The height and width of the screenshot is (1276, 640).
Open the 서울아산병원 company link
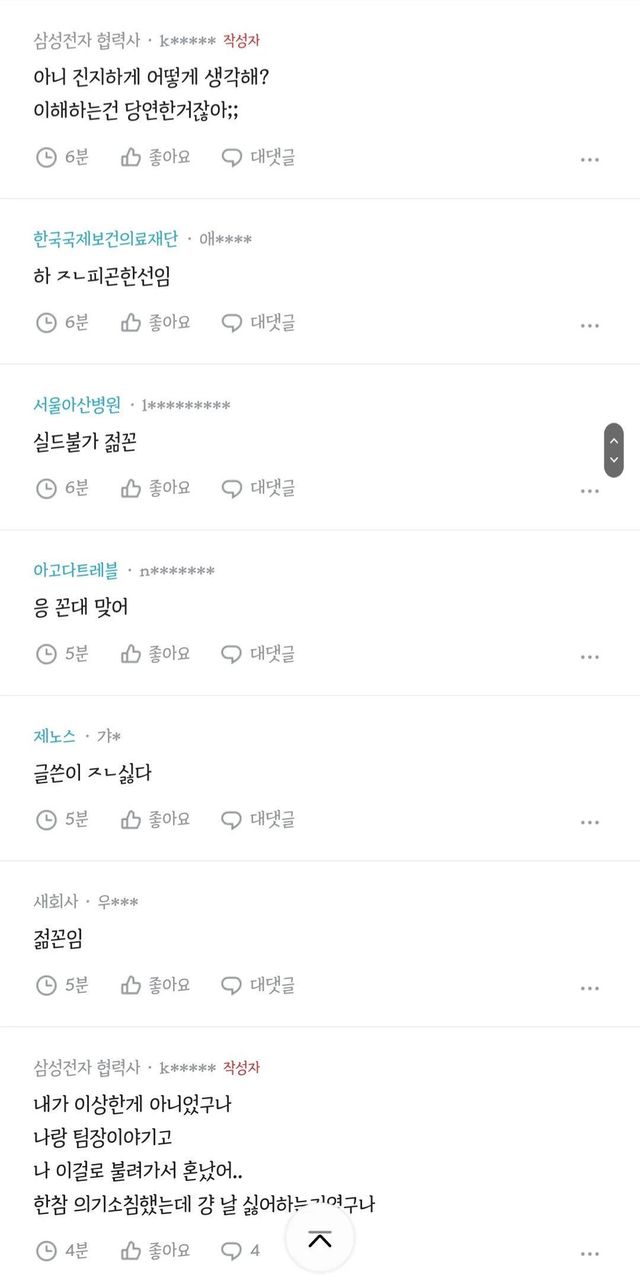[77, 405]
